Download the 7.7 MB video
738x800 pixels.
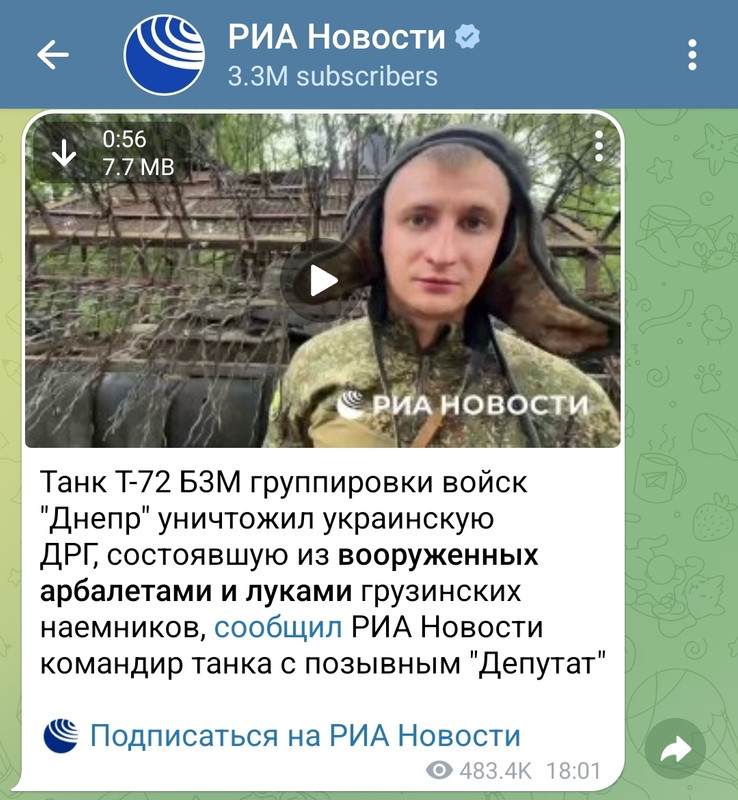click(x=64, y=152)
